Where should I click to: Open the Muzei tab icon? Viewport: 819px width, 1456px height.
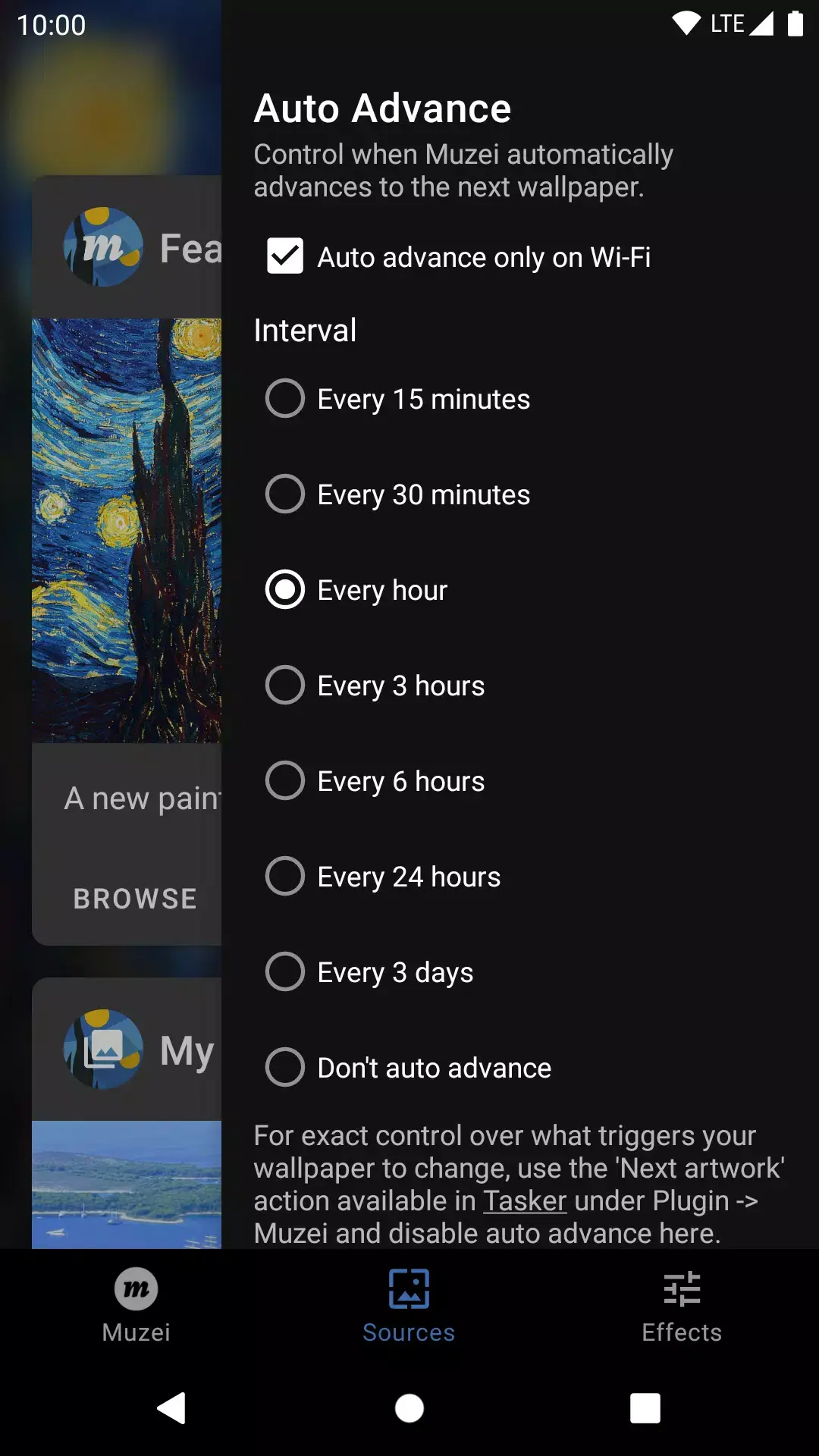tap(135, 1288)
